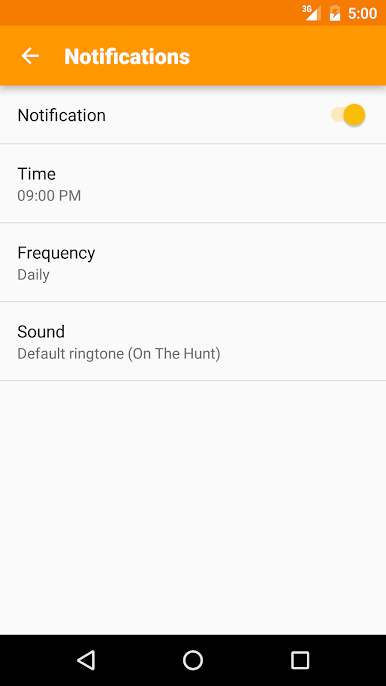Open the recent apps overview
This screenshot has height=686, width=386.
point(300,660)
